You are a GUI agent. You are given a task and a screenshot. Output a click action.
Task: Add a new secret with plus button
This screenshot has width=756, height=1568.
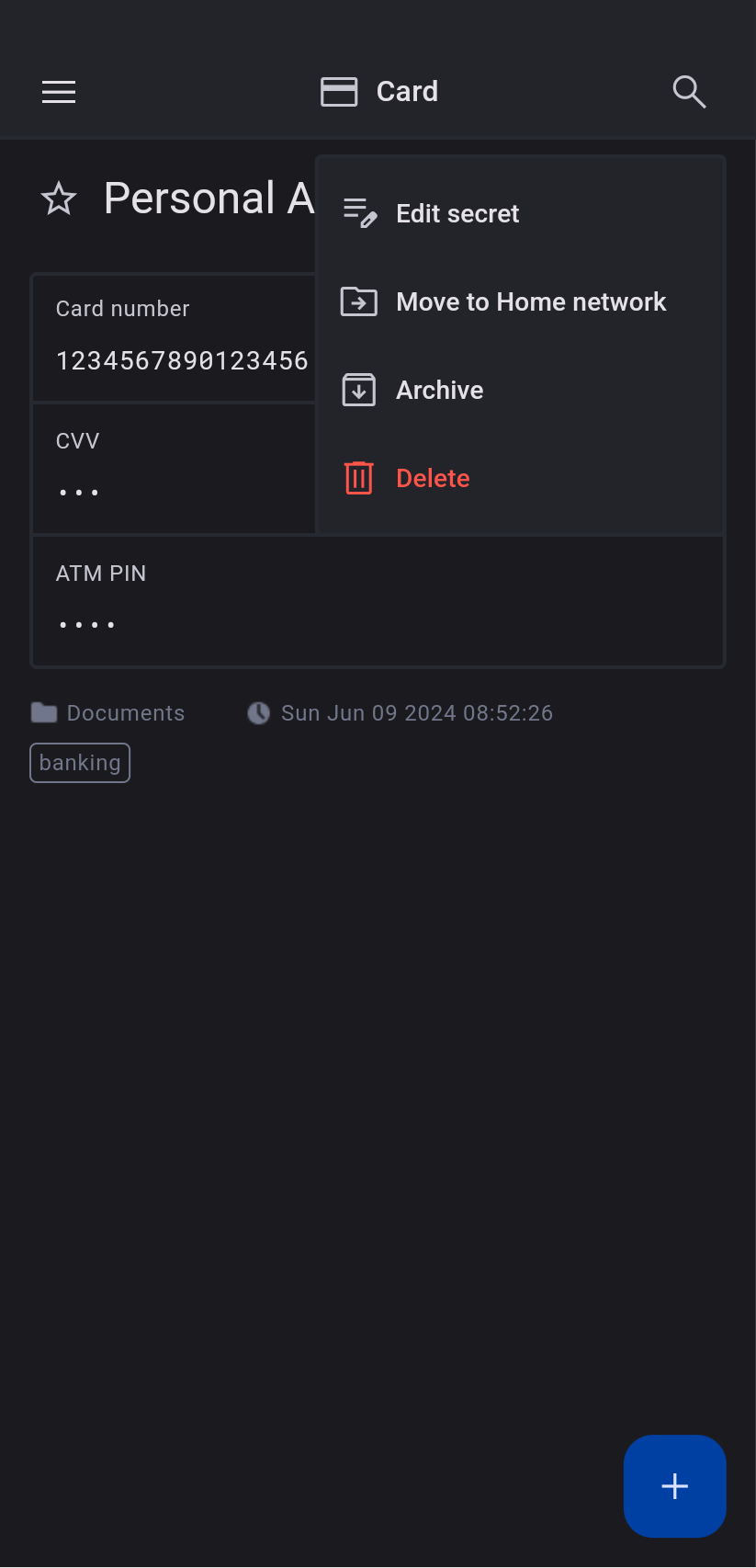[x=674, y=1485]
